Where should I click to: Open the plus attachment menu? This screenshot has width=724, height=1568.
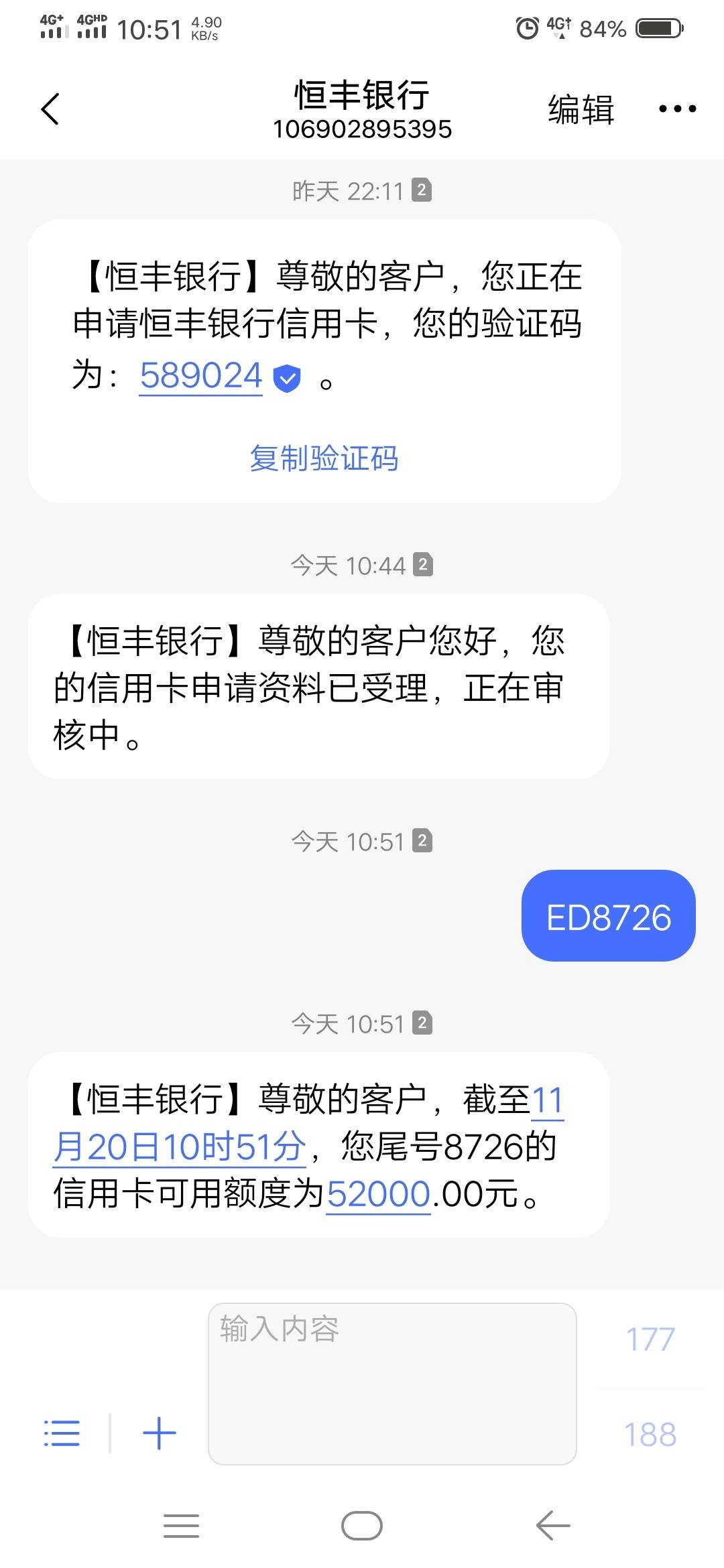point(160,1433)
